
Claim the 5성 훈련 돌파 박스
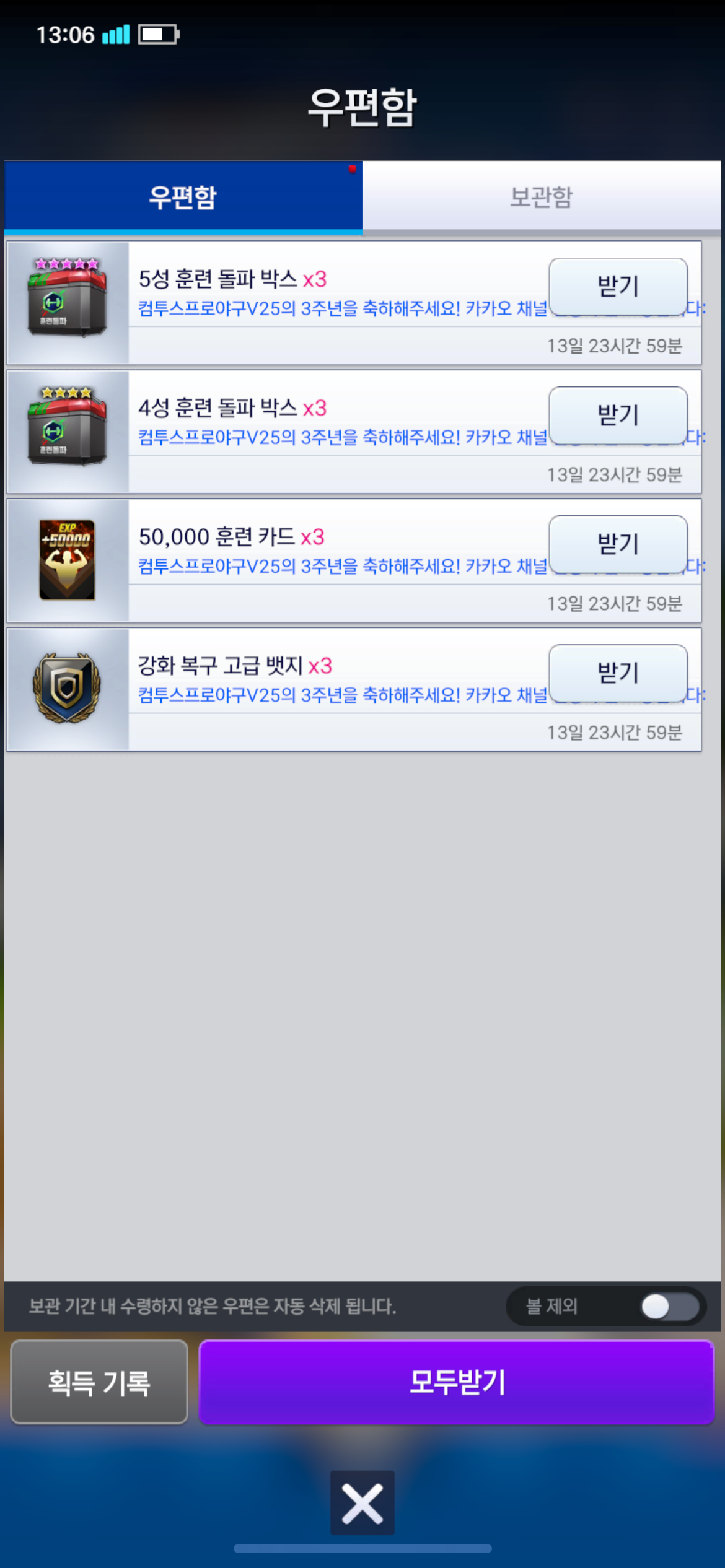[618, 287]
